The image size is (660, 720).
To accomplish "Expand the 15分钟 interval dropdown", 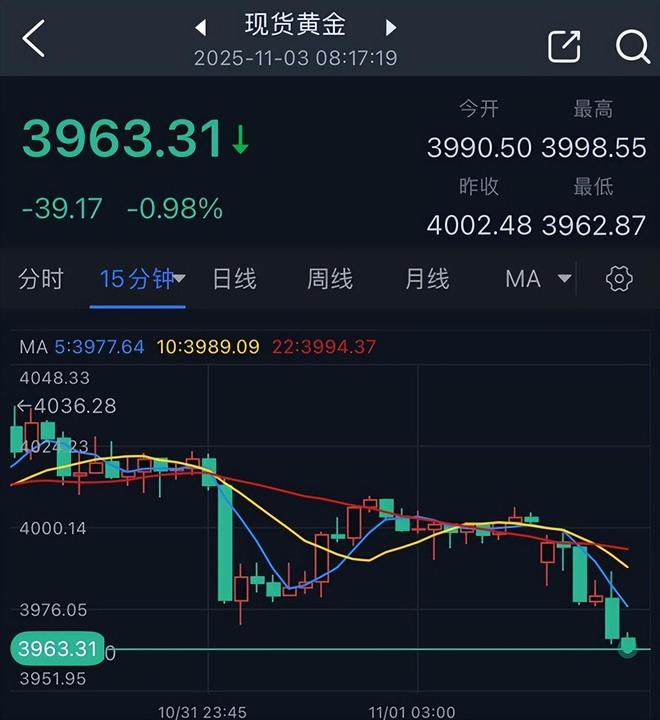I will pos(142,279).
